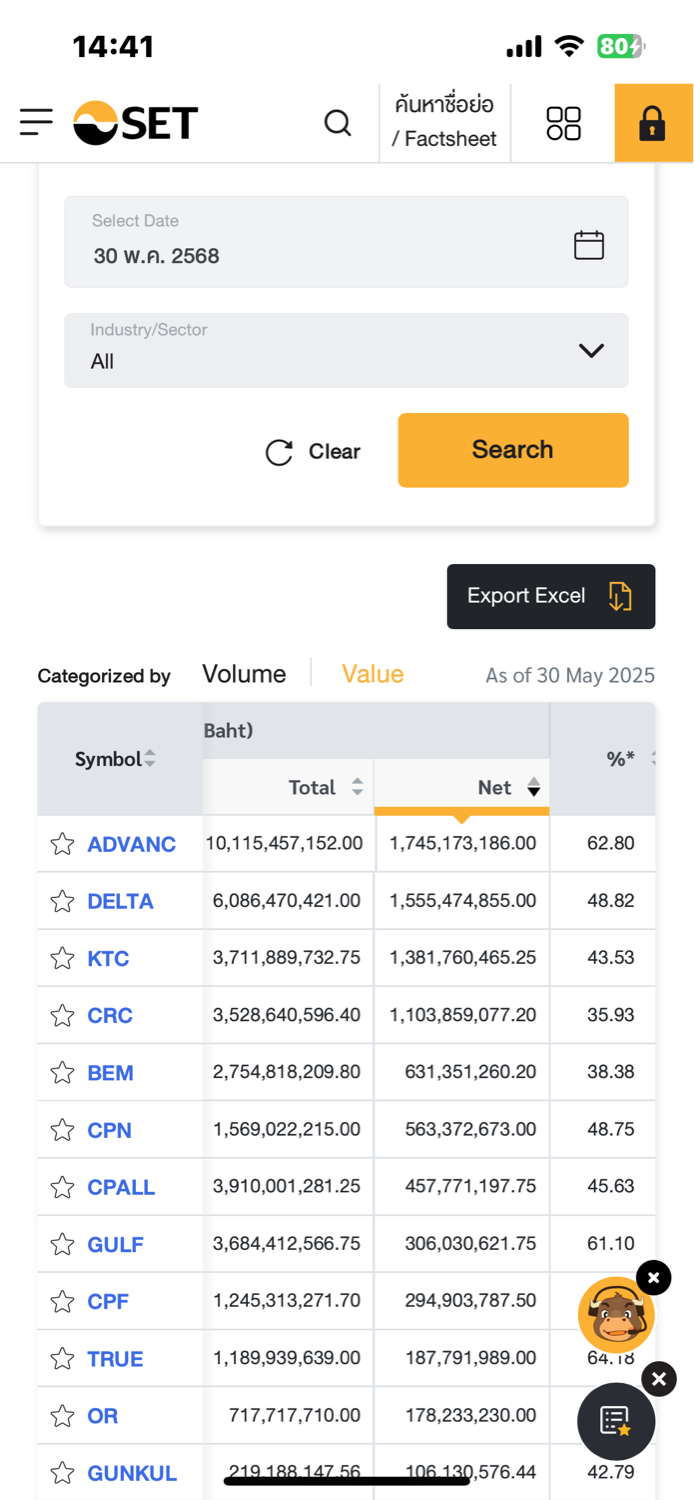Screen dimensions: 694x1500
Task: Open the hamburger drawer menu
Action: (36, 123)
